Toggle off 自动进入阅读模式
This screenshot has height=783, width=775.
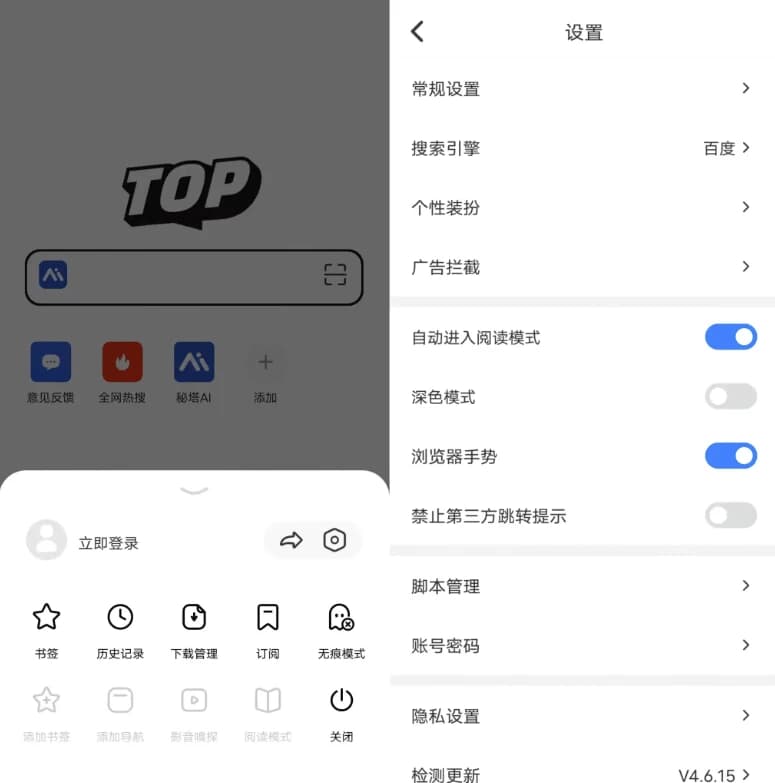[731, 337]
